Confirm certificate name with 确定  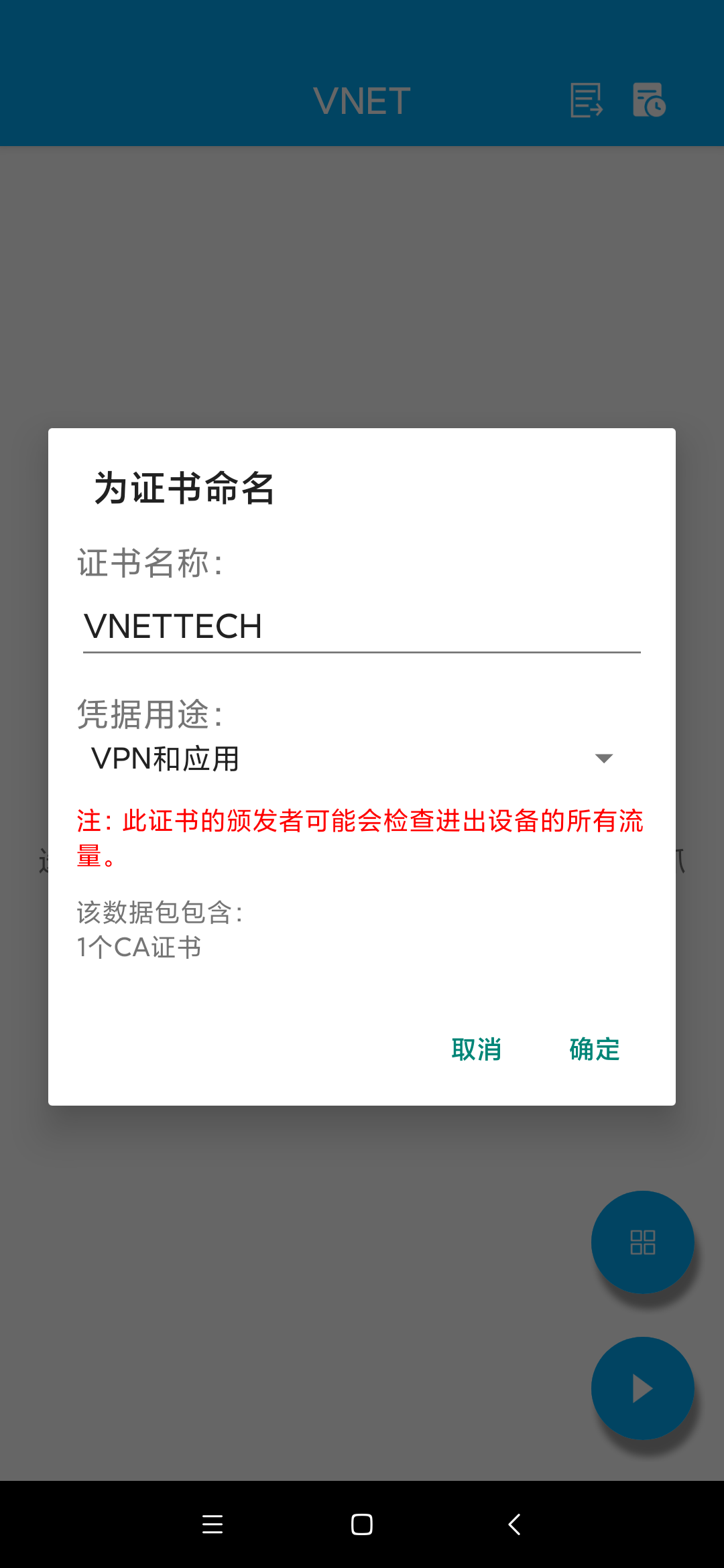click(x=594, y=1049)
